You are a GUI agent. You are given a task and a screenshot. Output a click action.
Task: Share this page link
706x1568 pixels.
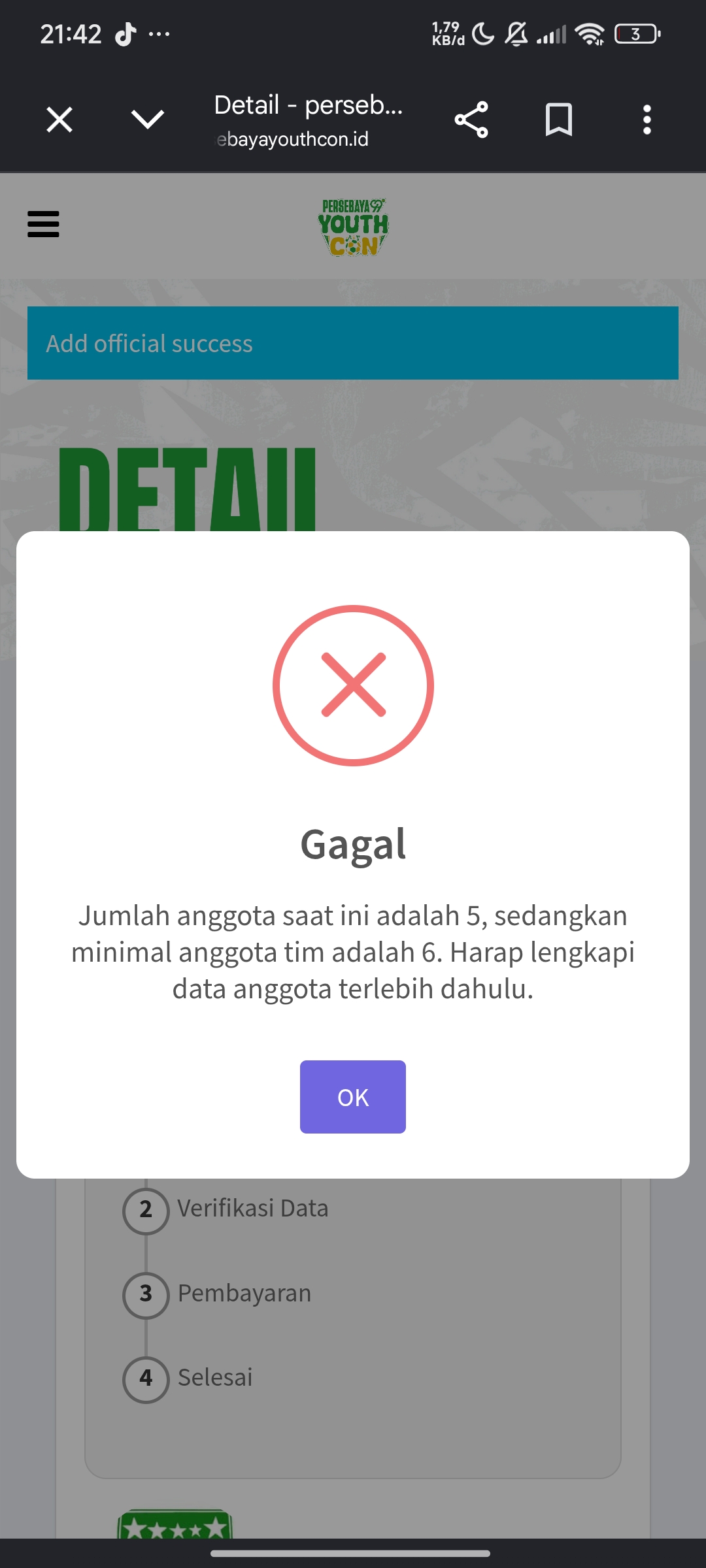(471, 120)
